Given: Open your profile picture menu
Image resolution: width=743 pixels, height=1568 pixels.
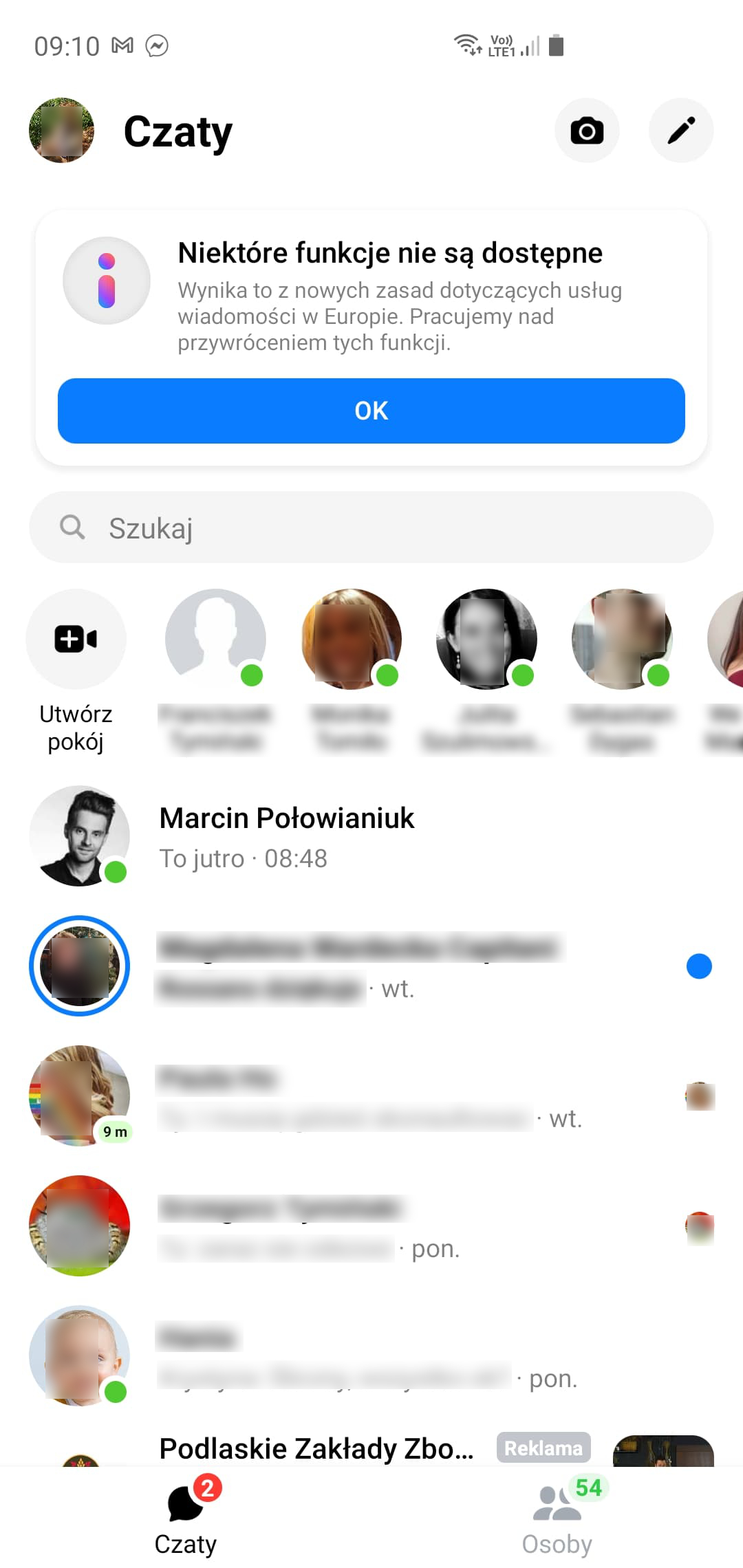Looking at the screenshot, I should [61, 130].
